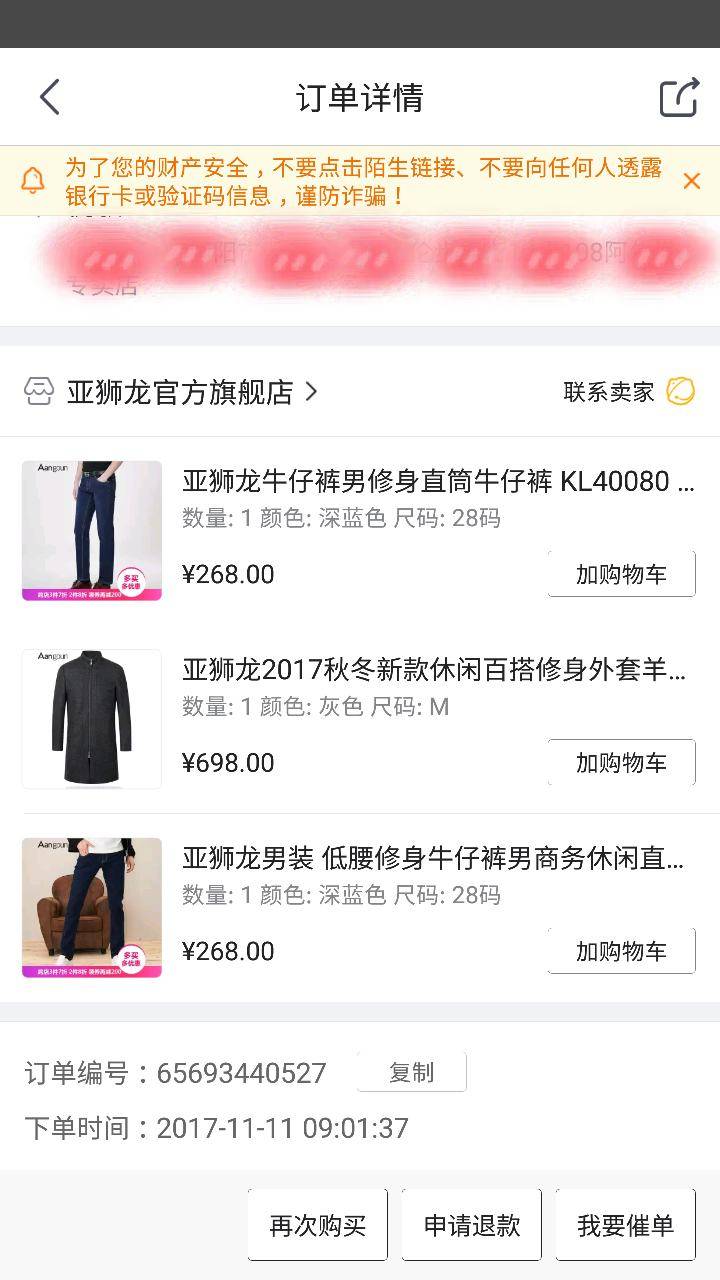Open the 亚狮龙男装 低腰 jeans product
The width and height of the screenshot is (720, 1280).
point(433,858)
